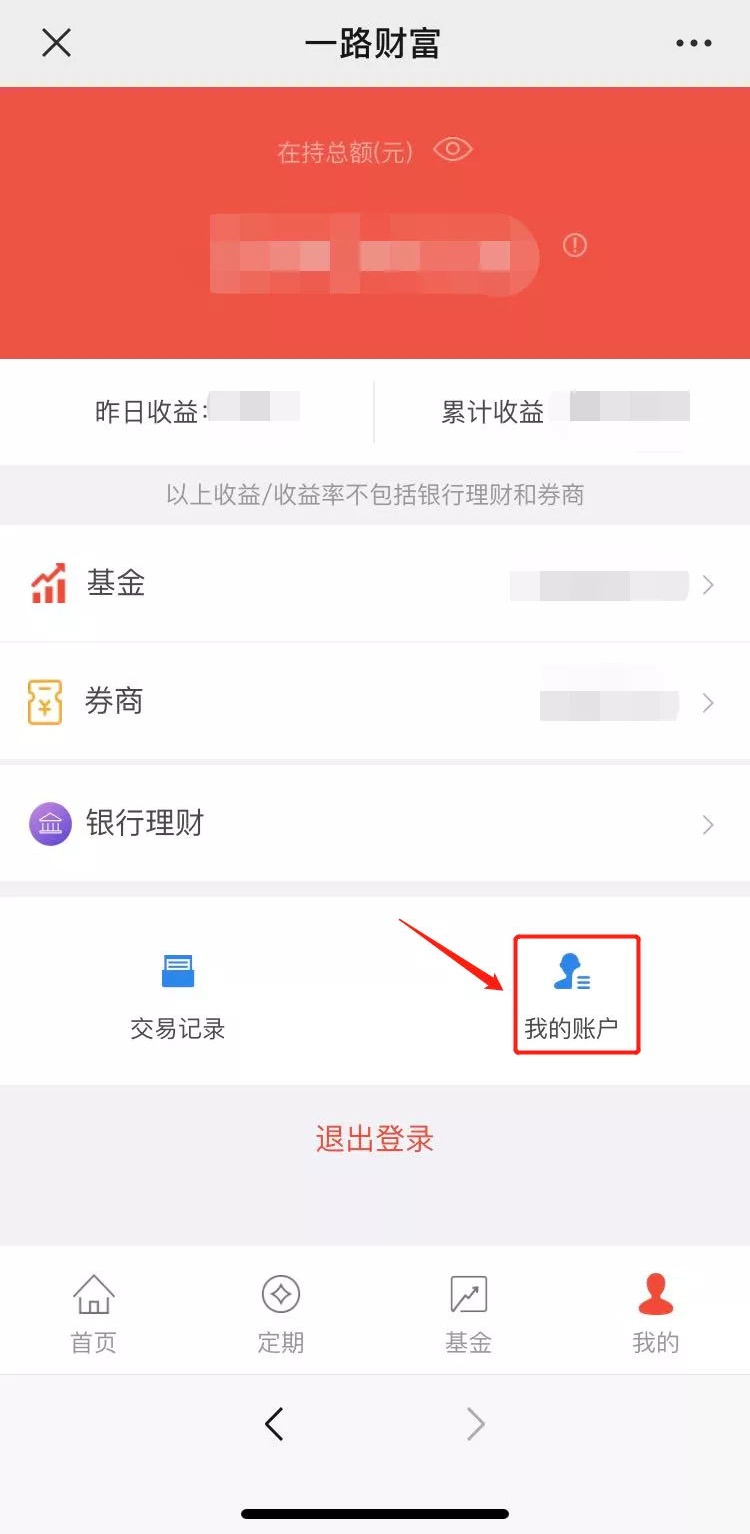
Task: Open the three-dot overflow menu
Action: click(x=693, y=43)
